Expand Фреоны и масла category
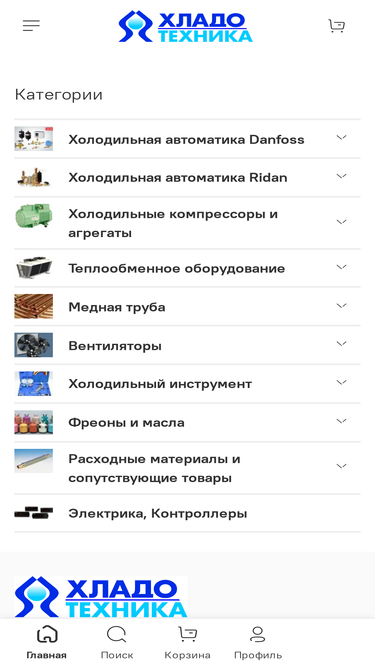Screen dimensions: 375x667 pyautogui.click(x=341, y=421)
